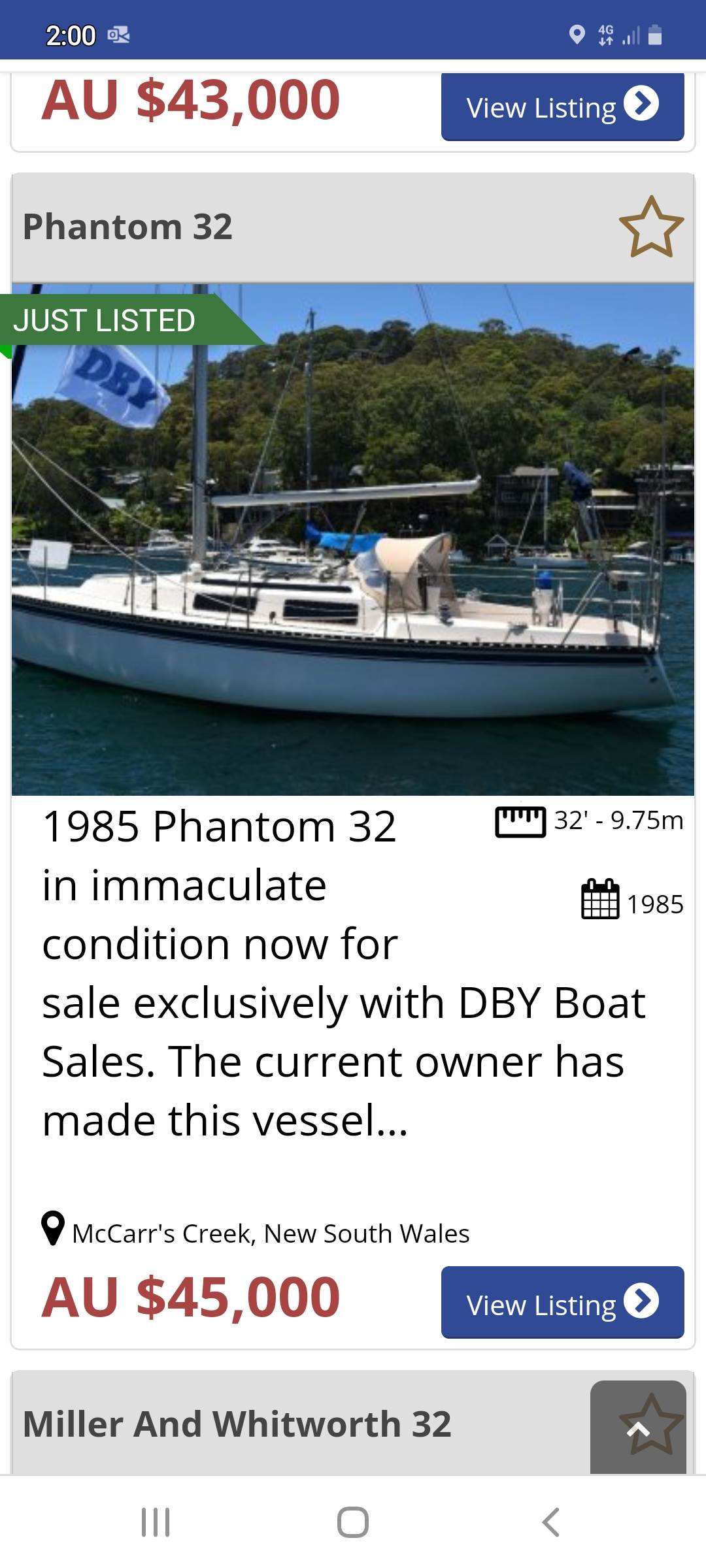Viewport: 706px width, 1568px height.
Task: Open the Phantom 32 sailboat photo
Action: [x=353, y=539]
